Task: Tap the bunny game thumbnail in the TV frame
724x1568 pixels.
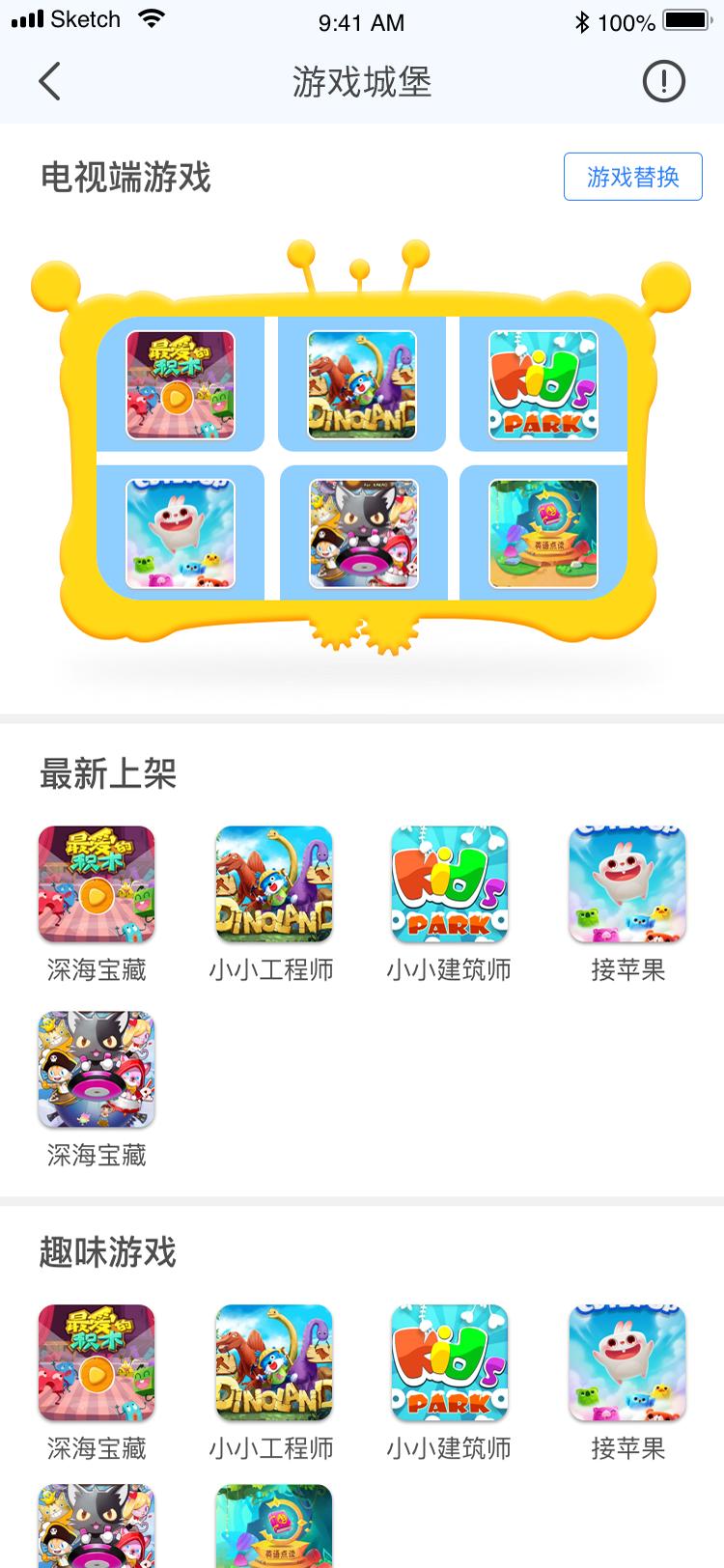Action: [181, 533]
